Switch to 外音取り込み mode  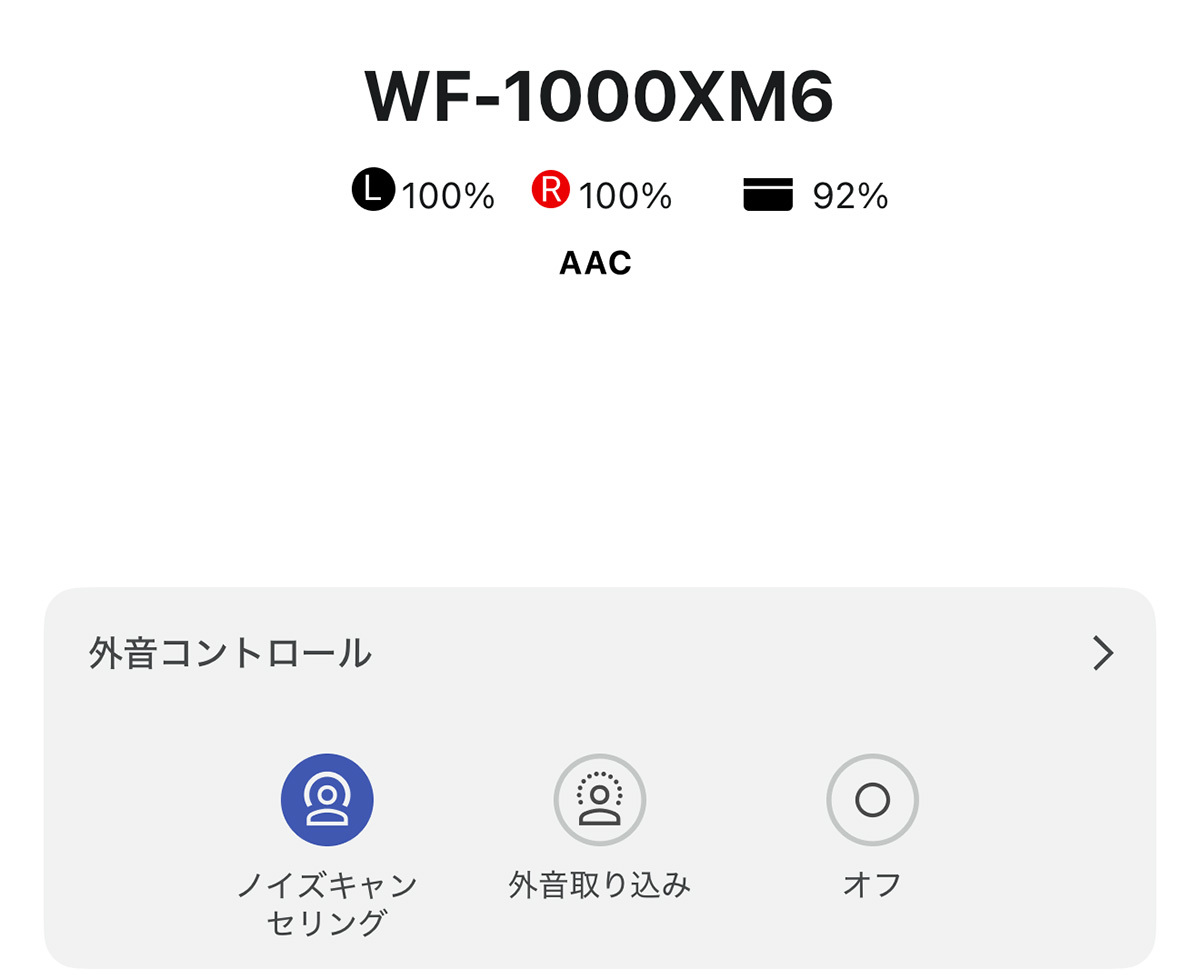click(x=599, y=800)
